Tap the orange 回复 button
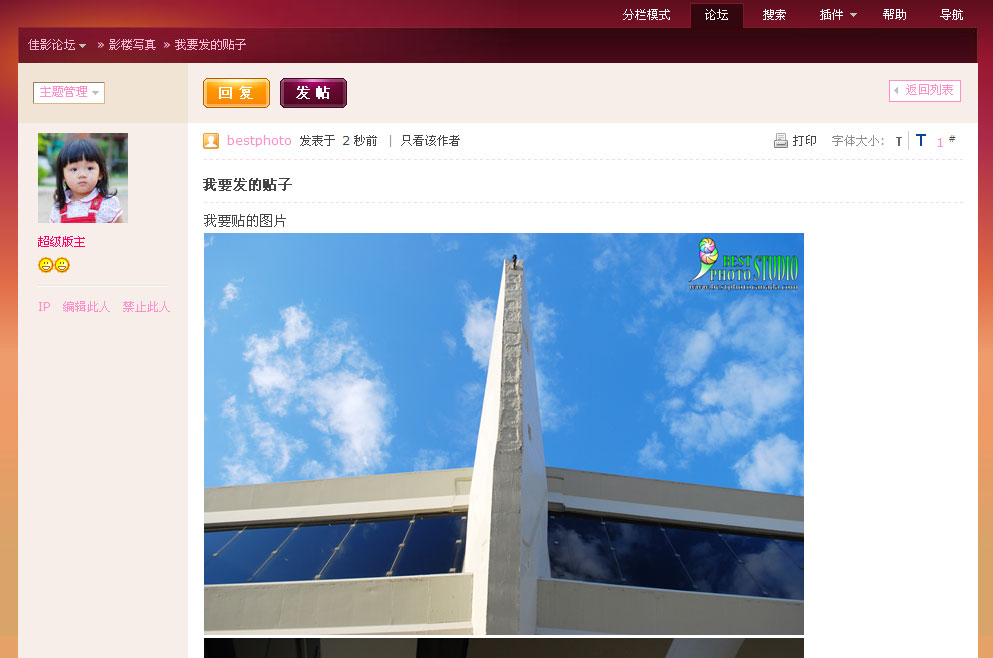The width and height of the screenshot is (993, 658). click(236, 93)
